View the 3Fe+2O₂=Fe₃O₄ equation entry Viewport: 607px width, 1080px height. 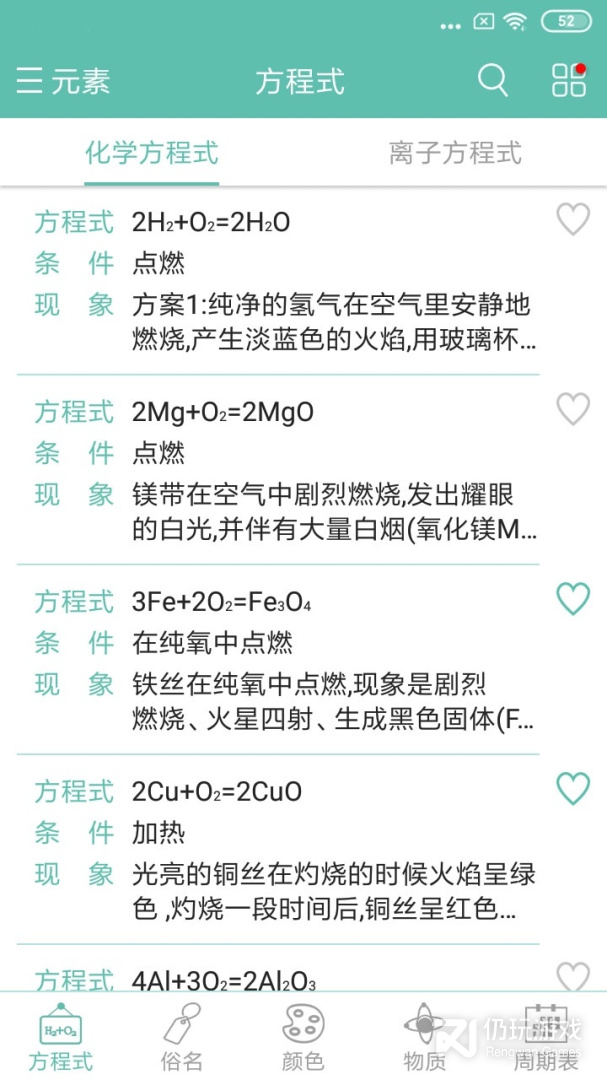pos(280,661)
